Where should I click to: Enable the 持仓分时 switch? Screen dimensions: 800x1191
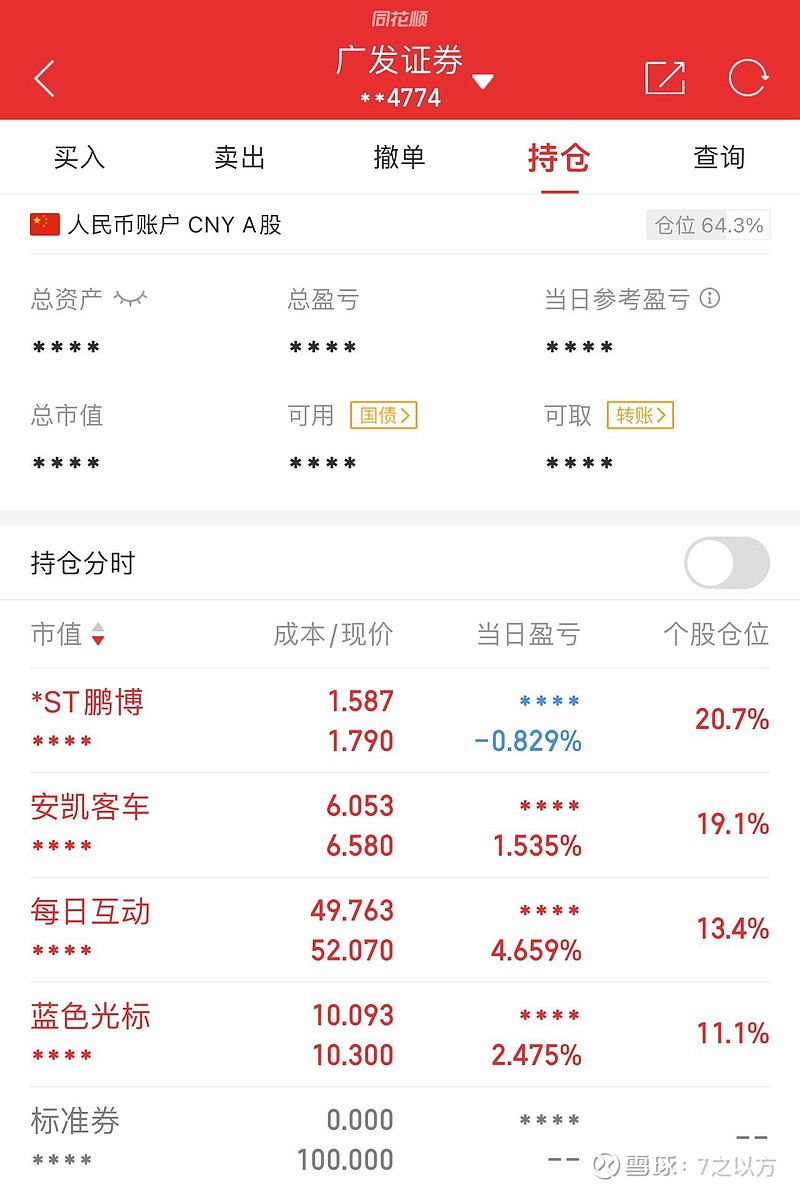click(x=726, y=562)
